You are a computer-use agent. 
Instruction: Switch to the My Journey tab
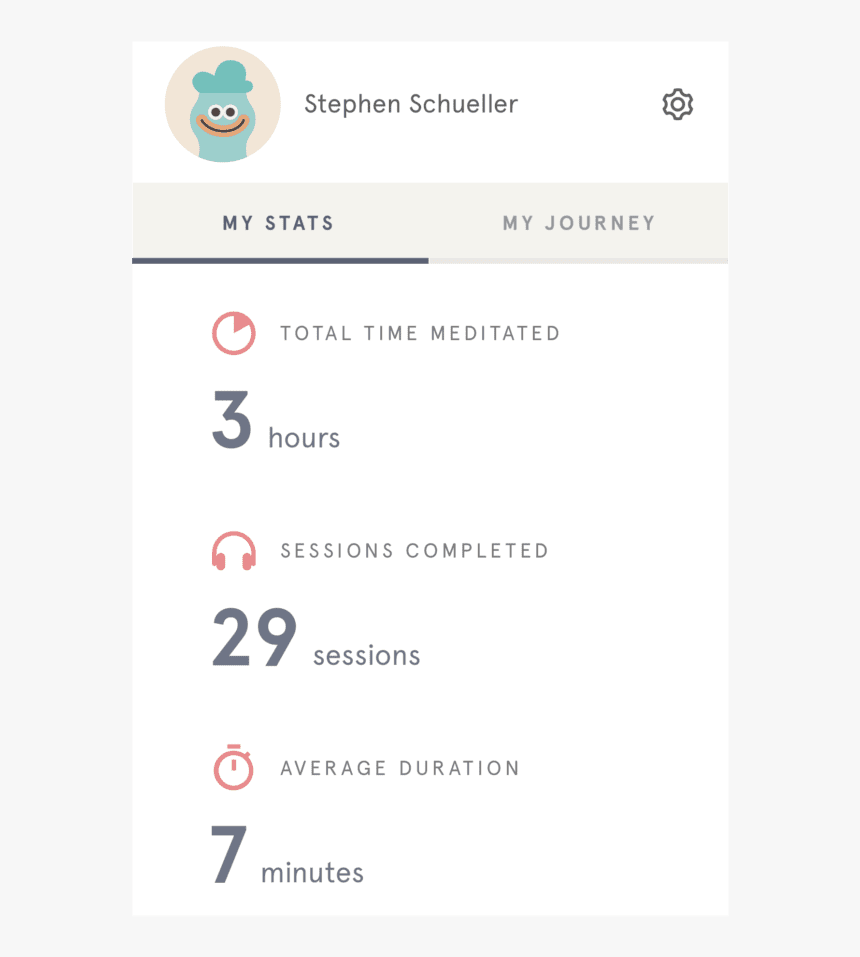(578, 223)
